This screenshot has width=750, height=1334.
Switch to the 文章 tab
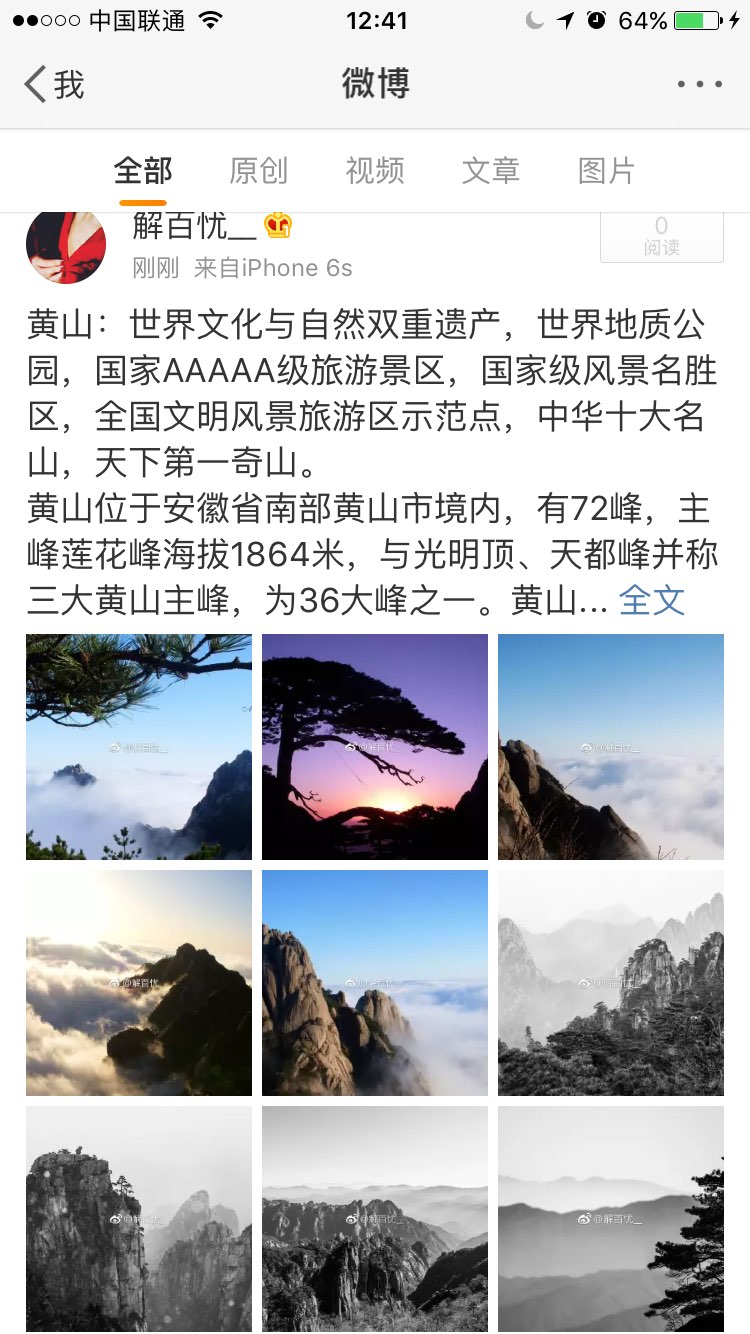coord(491,171)
